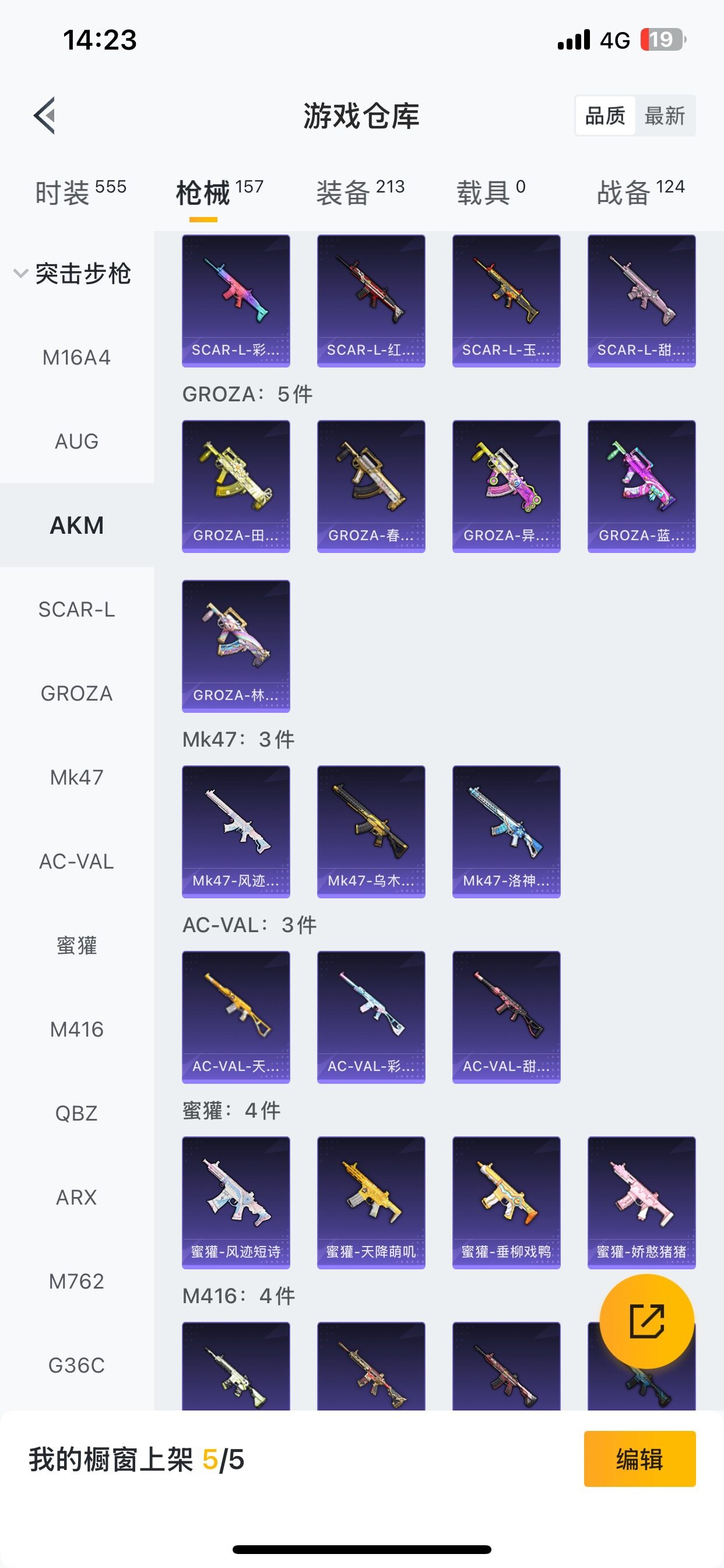724x1568 pixels.
Task: Edit my showcase with 编辑
Action: [x=639, y=1459]
